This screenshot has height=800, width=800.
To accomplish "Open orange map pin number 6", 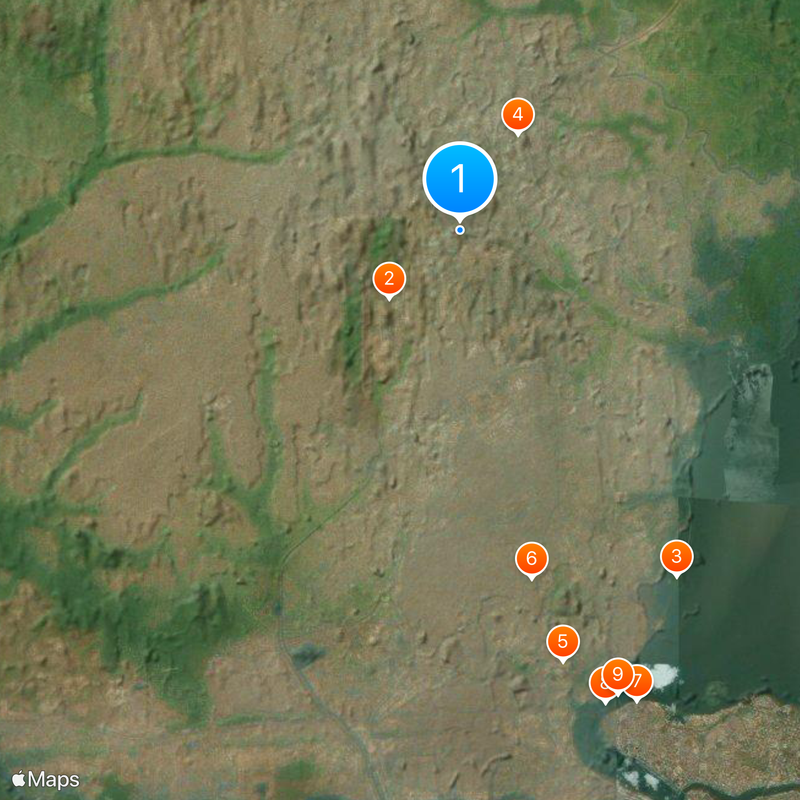I will pyautogui.click(x=531, y=558).
